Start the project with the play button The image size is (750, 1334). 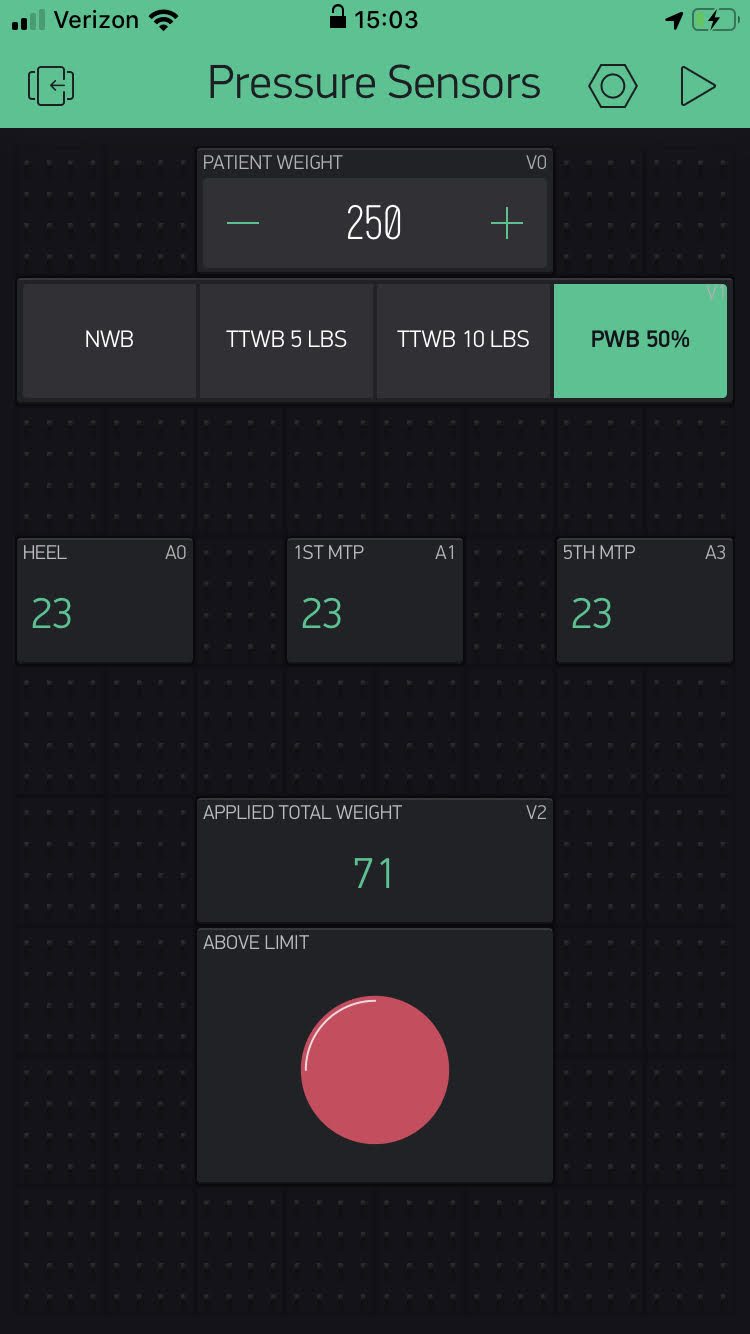tap(697, 86)
